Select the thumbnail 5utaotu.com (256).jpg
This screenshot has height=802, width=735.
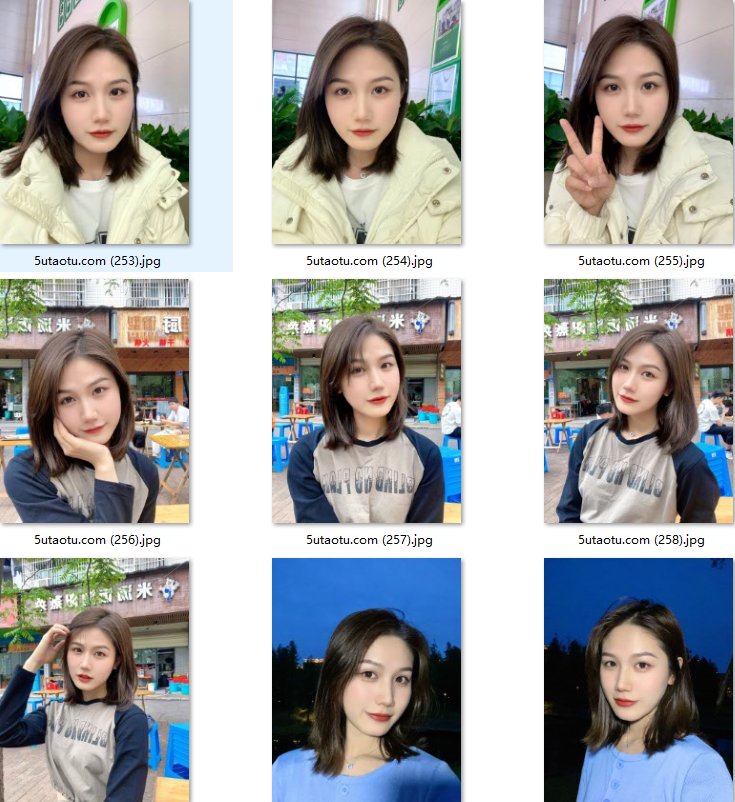[95, 401]
